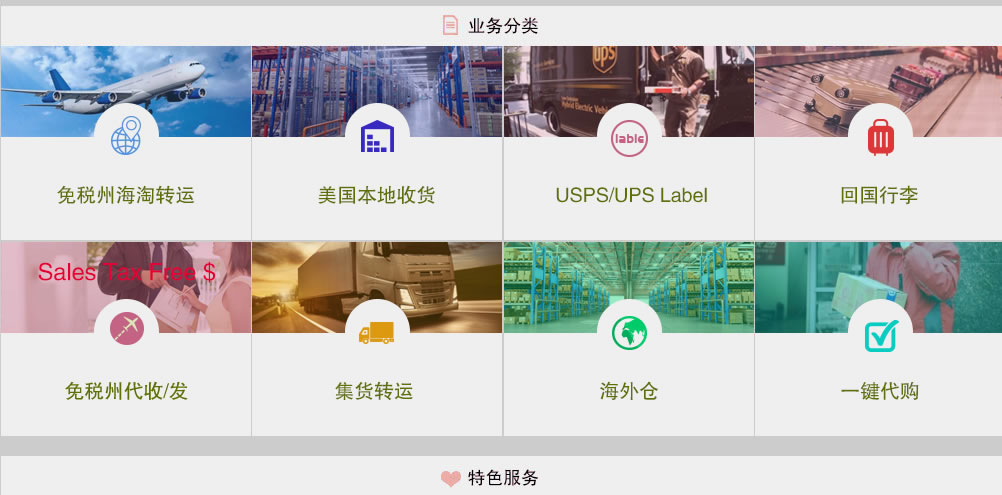Image resolution: width=1002 pixels, height=495 pixels.
Task: Open 回国行李 luggage service
Action: (x=879, y=195)
